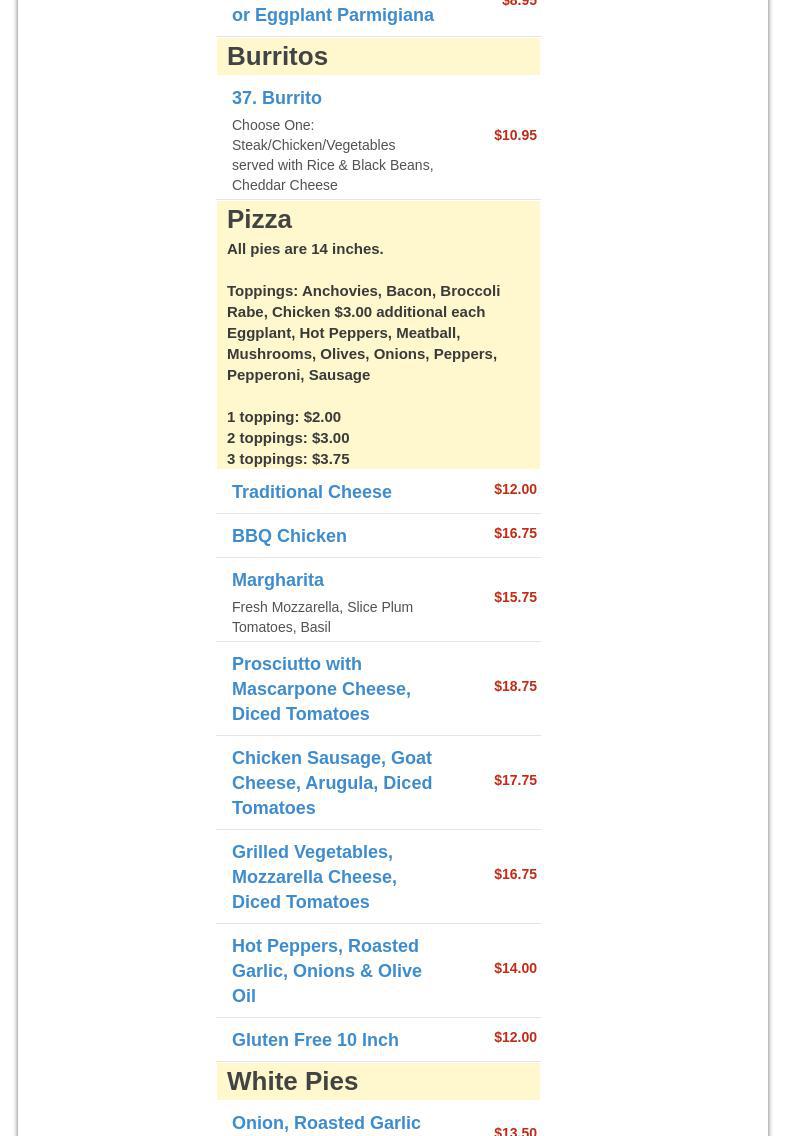Open the Gluten Free 10 Inch pizza

pos(315,1040)
